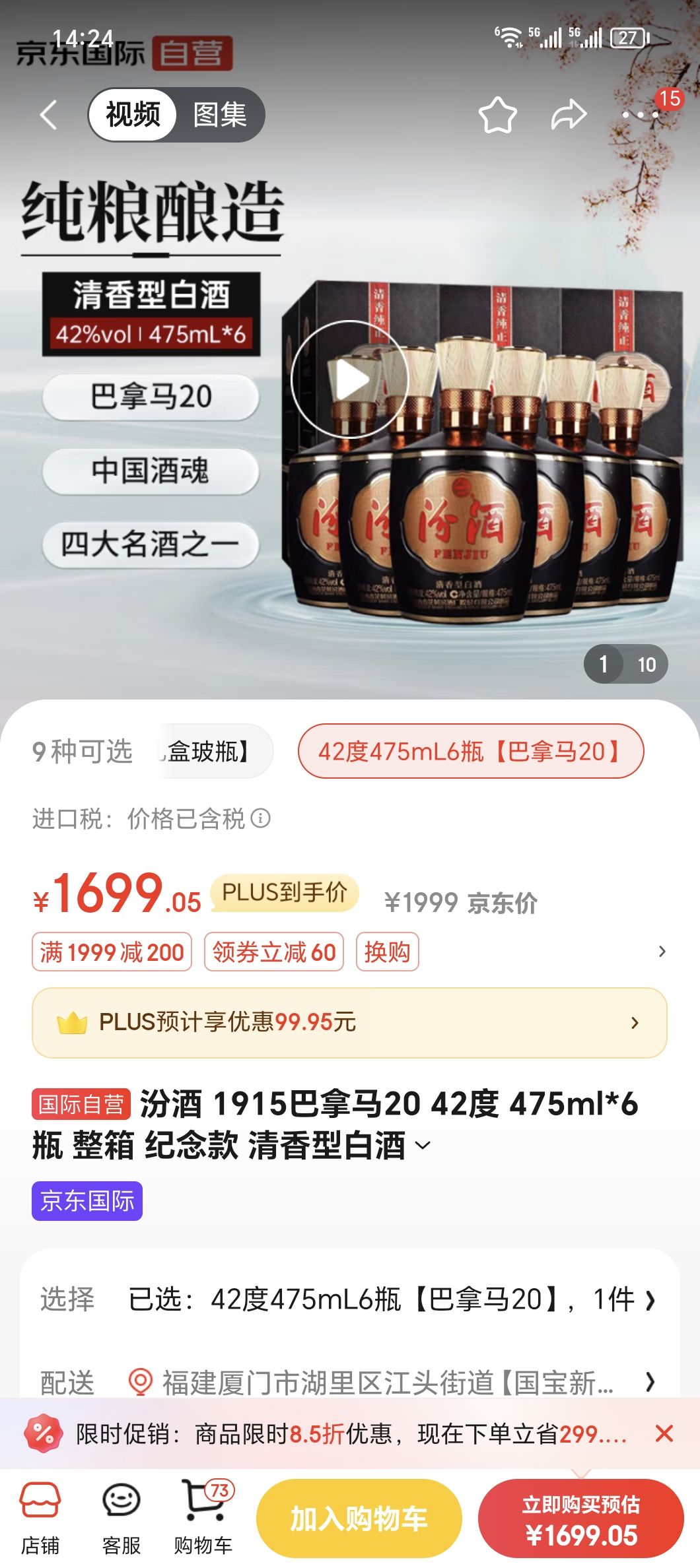Image resolution: width=700 pixels, height=1568 pixels.
Task: Switch to the 视频 tab
Action: (132, 114)
